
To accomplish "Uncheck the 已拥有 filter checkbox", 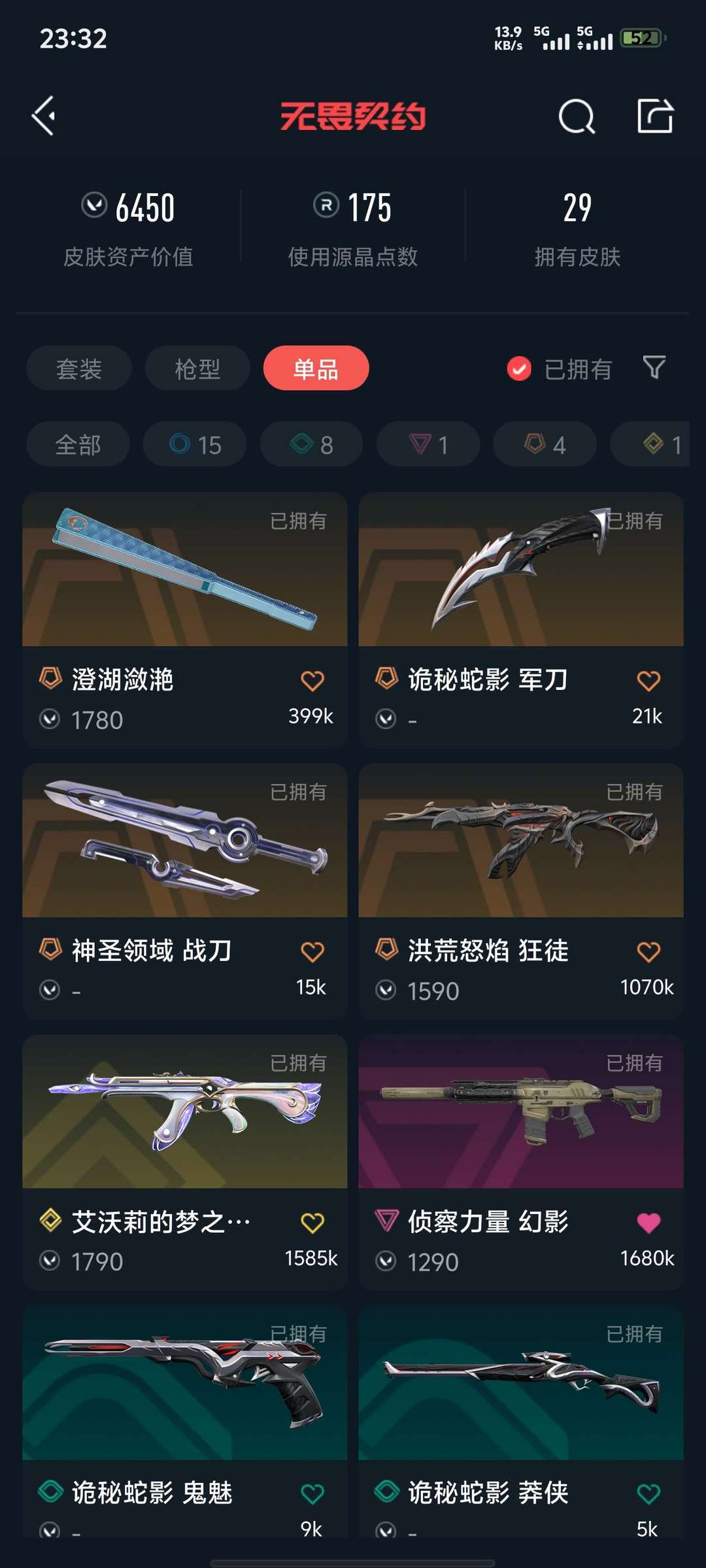I will coord(519,369).
